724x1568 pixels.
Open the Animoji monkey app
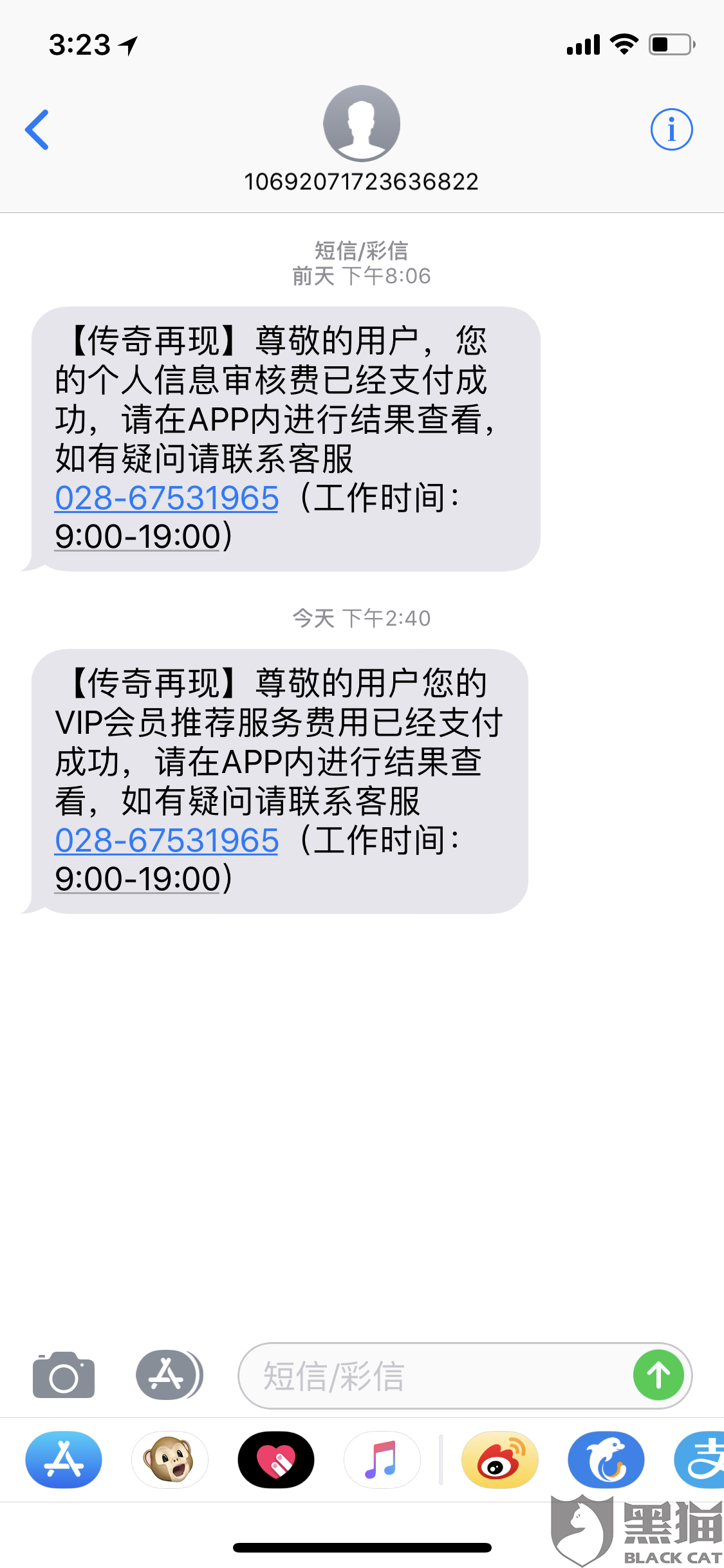[170, 1460]
